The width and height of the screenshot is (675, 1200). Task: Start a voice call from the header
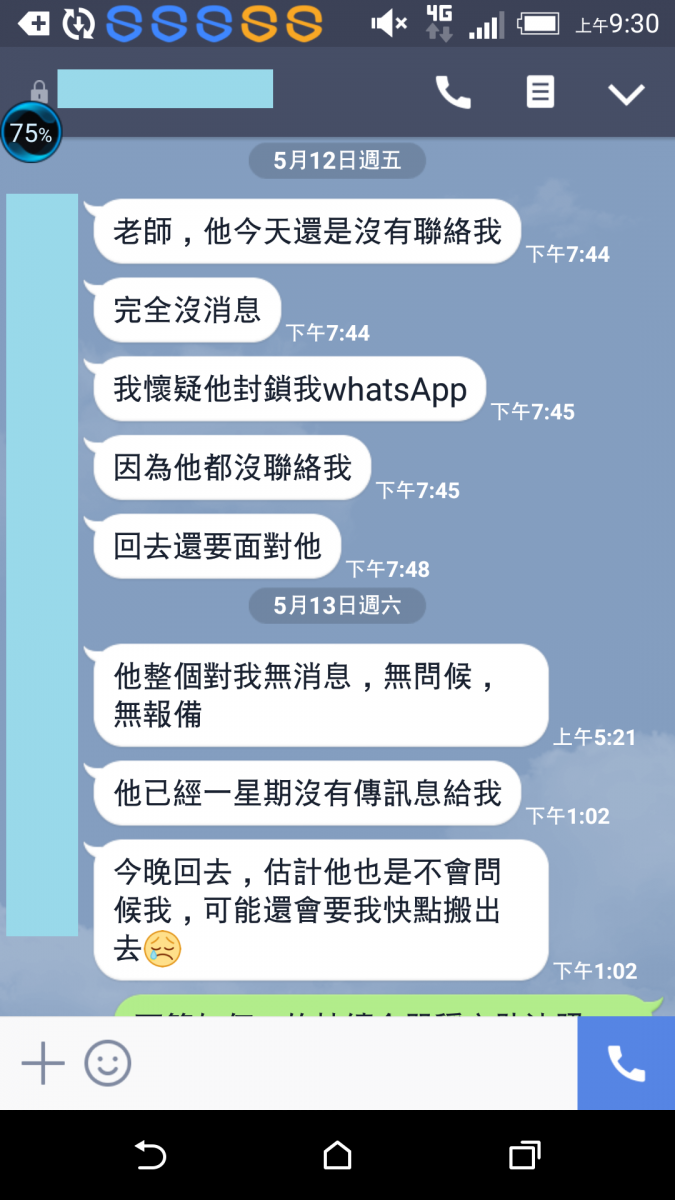pyautogui.click(x=453, y=93)
